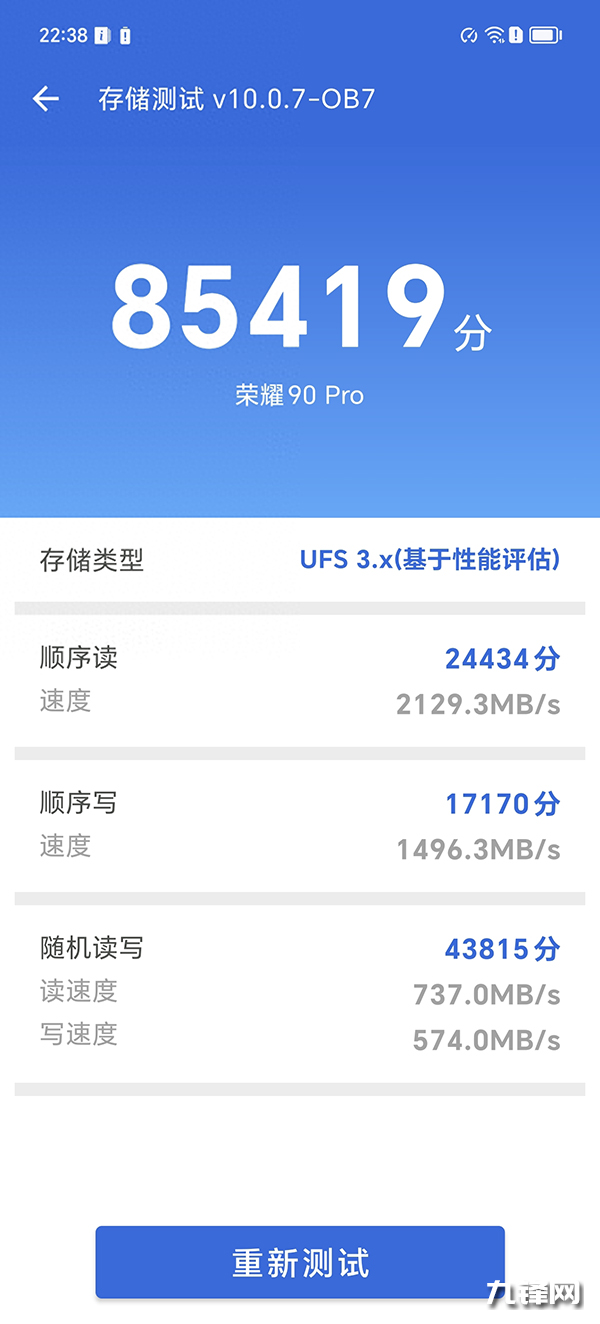This screenshot has height=1324, width=600.
Task: Tap the 重新测试 retest button
Action: (300, 1262)
